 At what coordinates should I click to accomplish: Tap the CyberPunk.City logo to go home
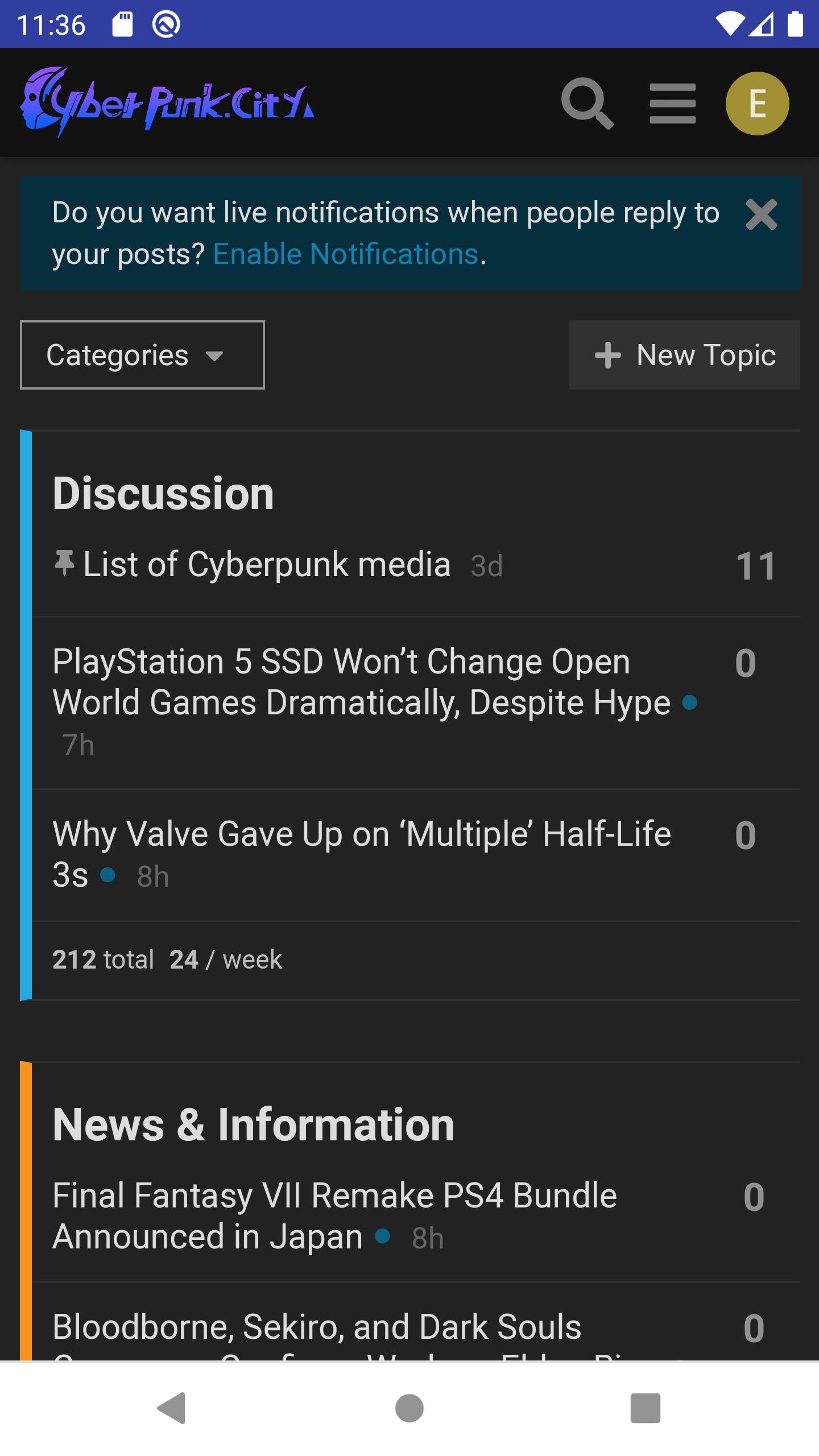(x=167, y=102)
